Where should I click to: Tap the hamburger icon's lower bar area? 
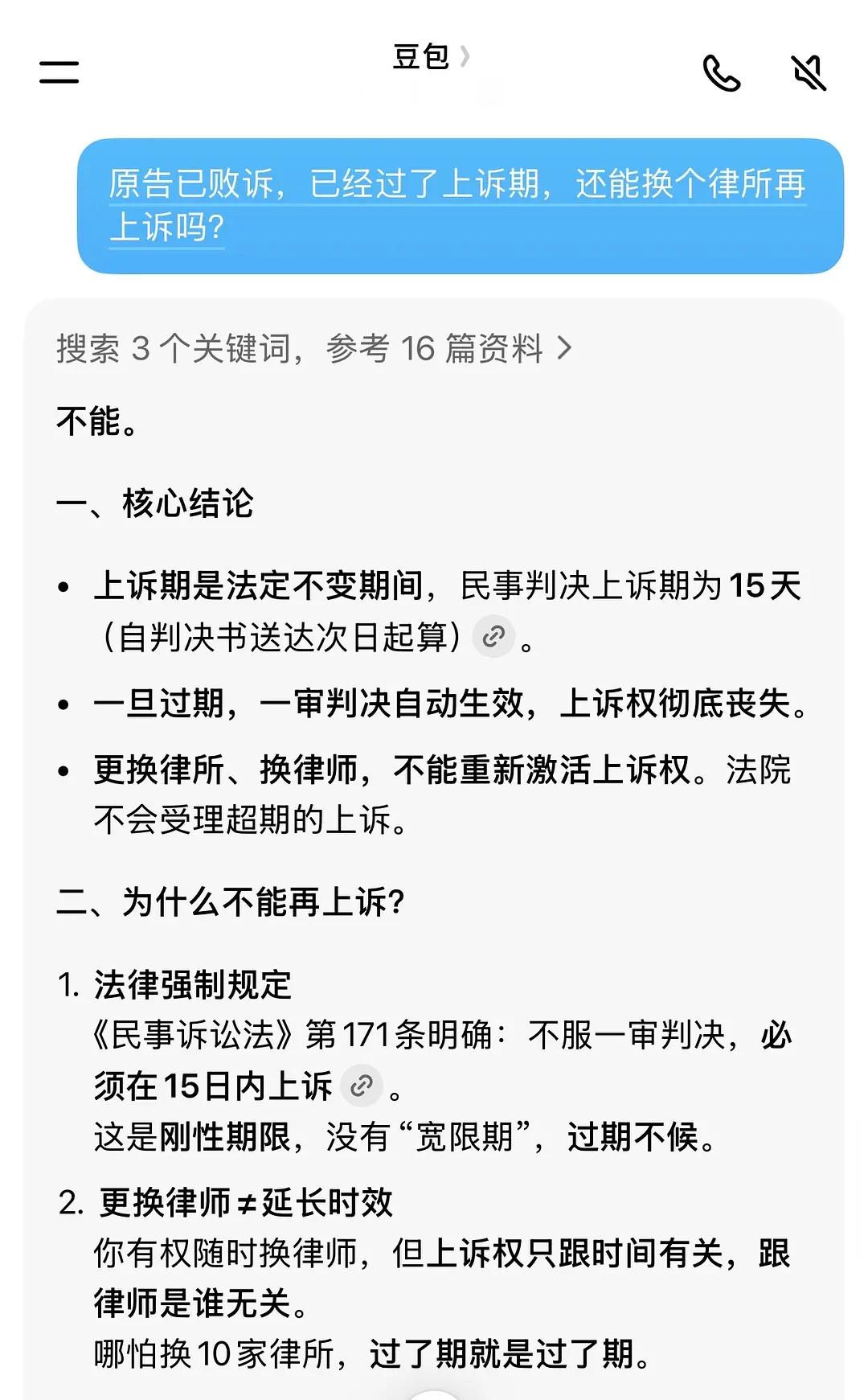[x=59, y=82]
